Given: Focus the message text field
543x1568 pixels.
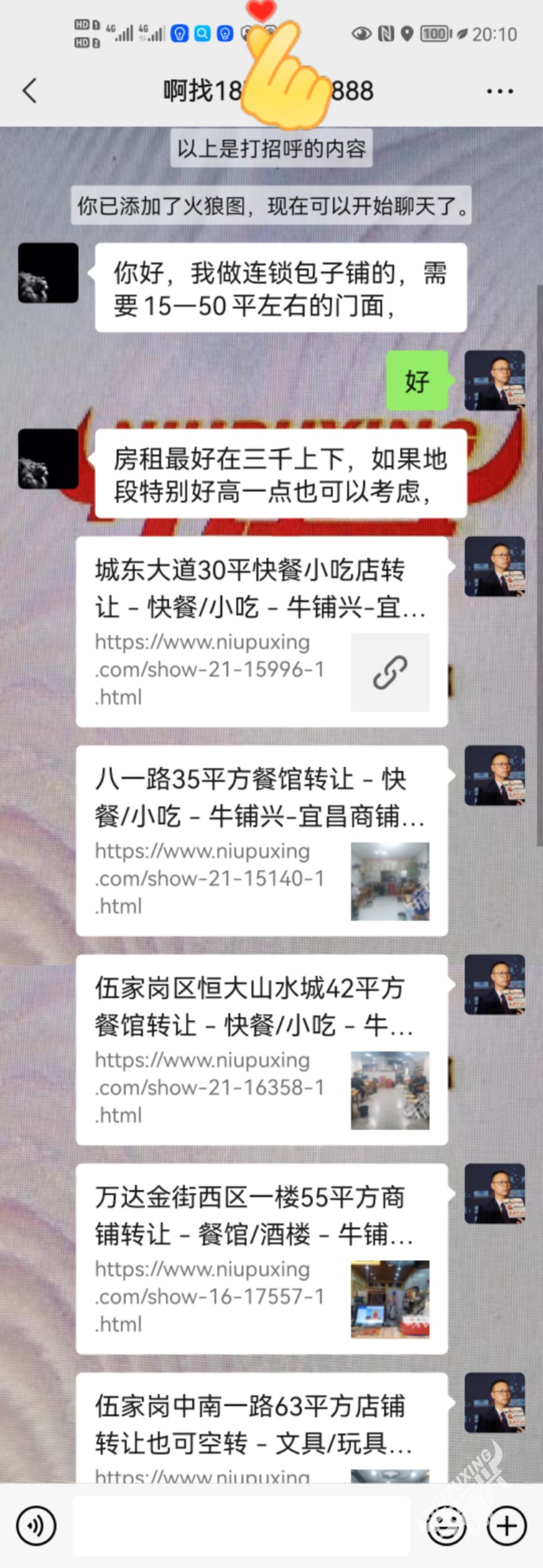Looking at the screenshot, I should click(240, 1525).
